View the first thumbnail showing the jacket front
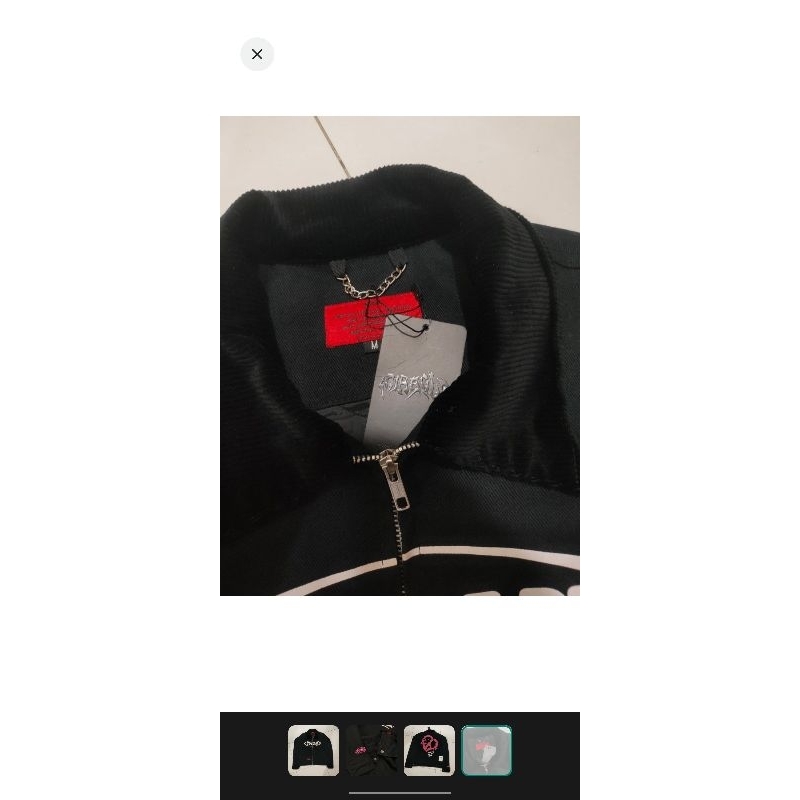This screenshot has height=800, width=800. (x=313, y=751)
